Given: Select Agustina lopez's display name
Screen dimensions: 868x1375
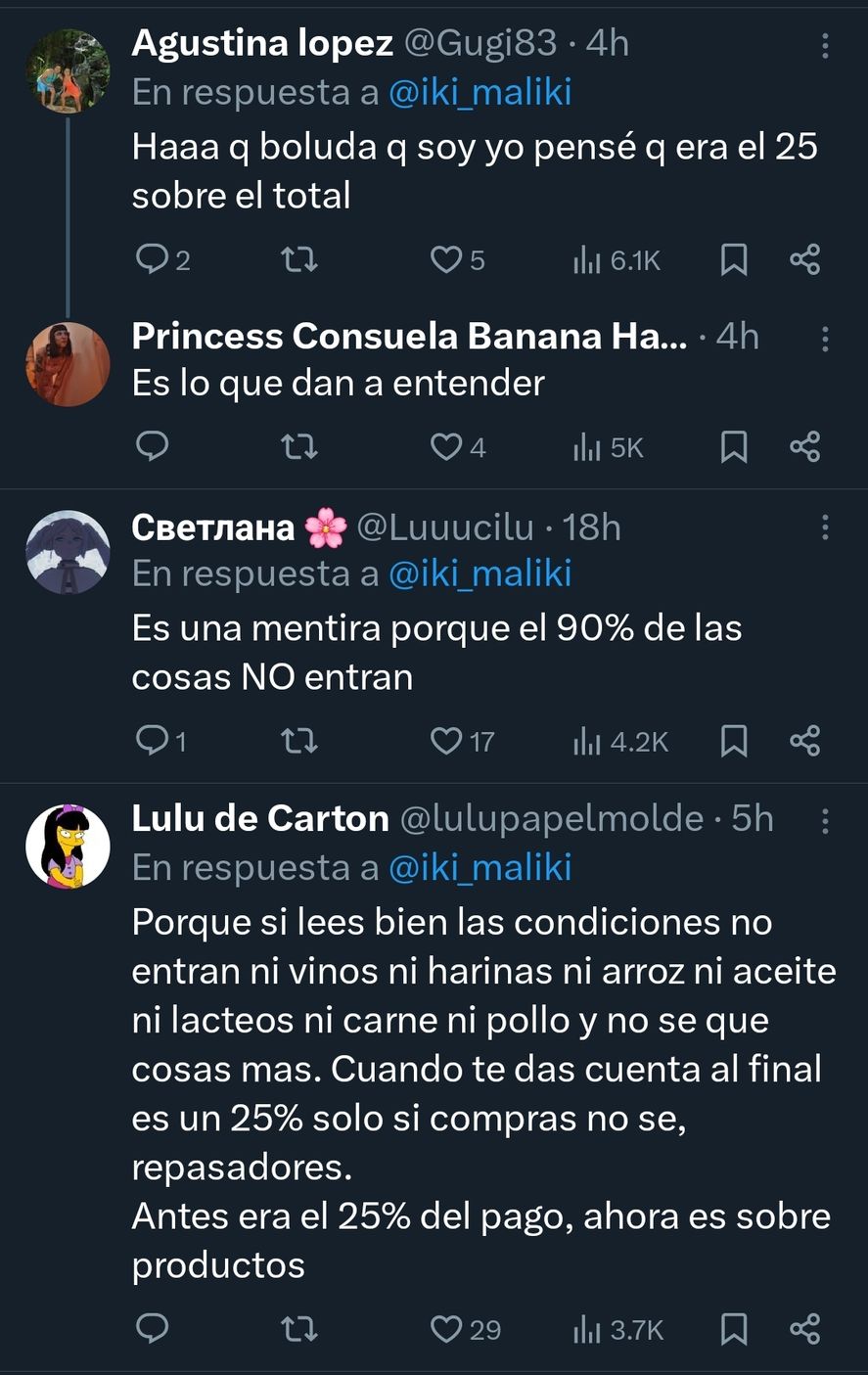Looking at the screenshot, I should click(264, 41).
